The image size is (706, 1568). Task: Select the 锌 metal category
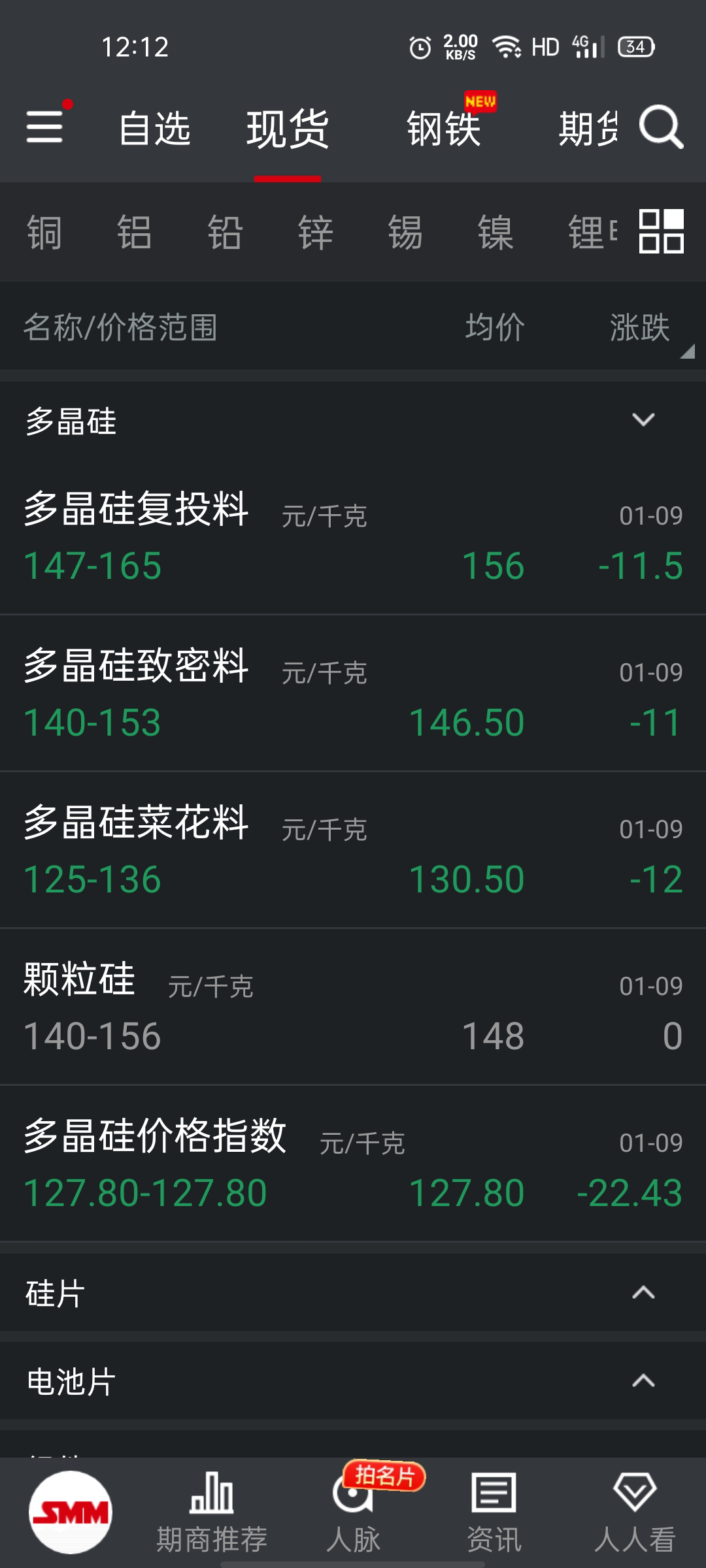tap(315, 233)
